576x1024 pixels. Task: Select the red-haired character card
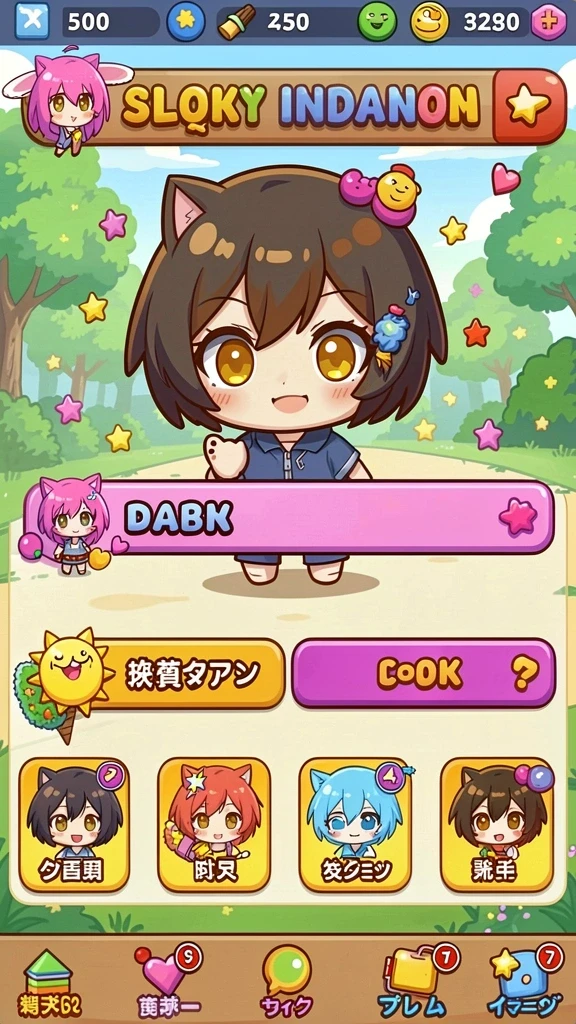pos(214,825)
